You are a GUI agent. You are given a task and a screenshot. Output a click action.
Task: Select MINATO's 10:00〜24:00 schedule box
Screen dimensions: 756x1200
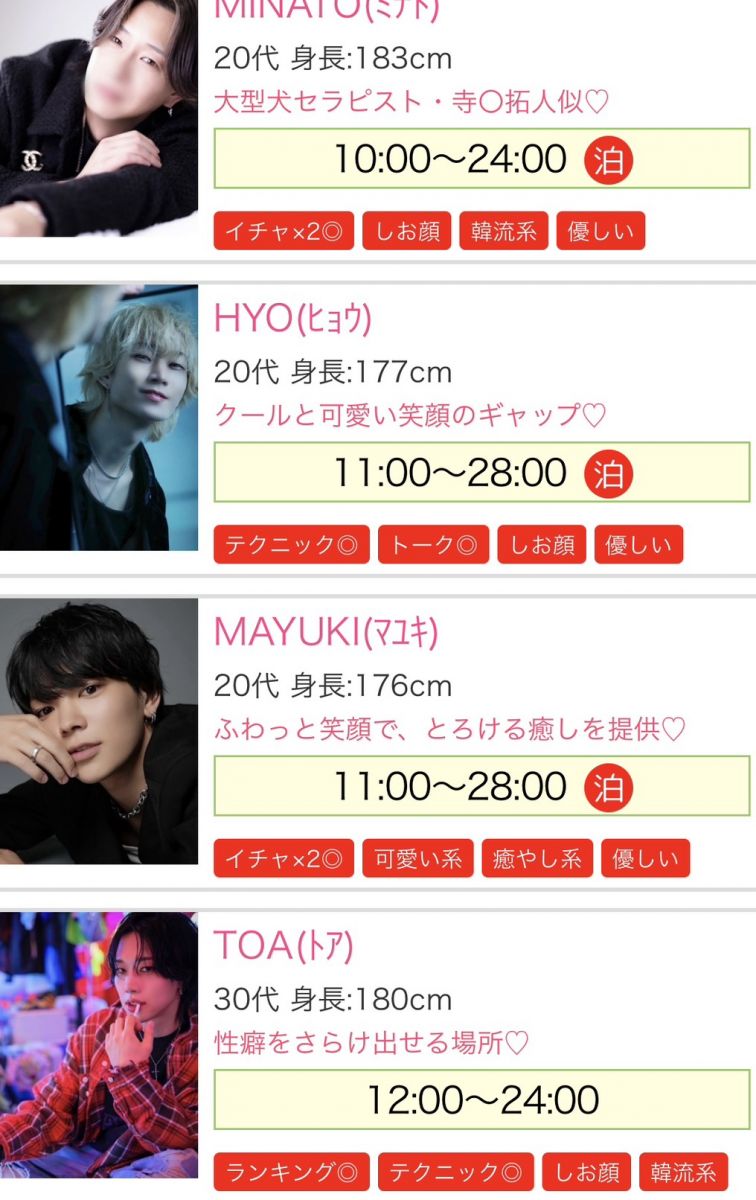pos(481,159)
